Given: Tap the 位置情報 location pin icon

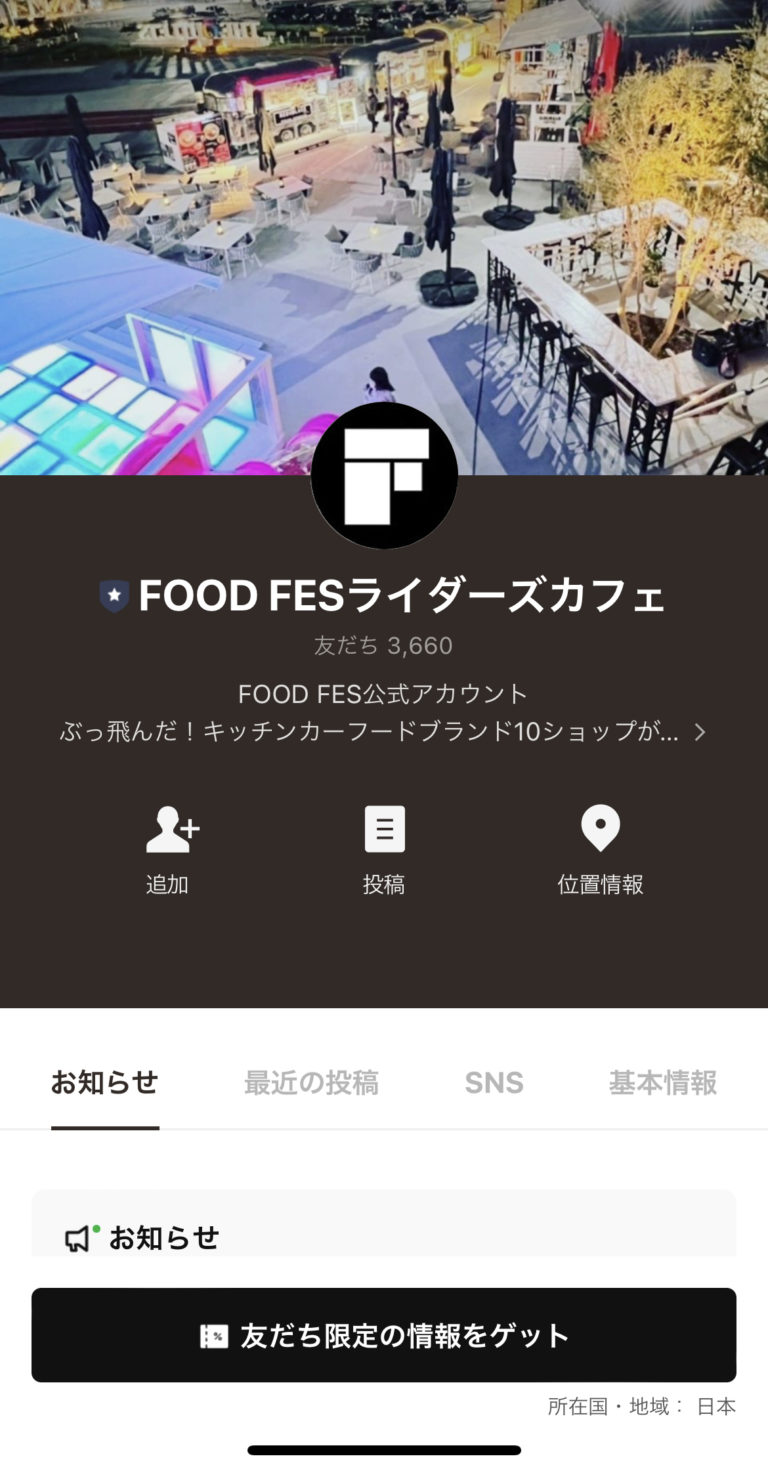Looking at the screenshot, I should 599,828.
